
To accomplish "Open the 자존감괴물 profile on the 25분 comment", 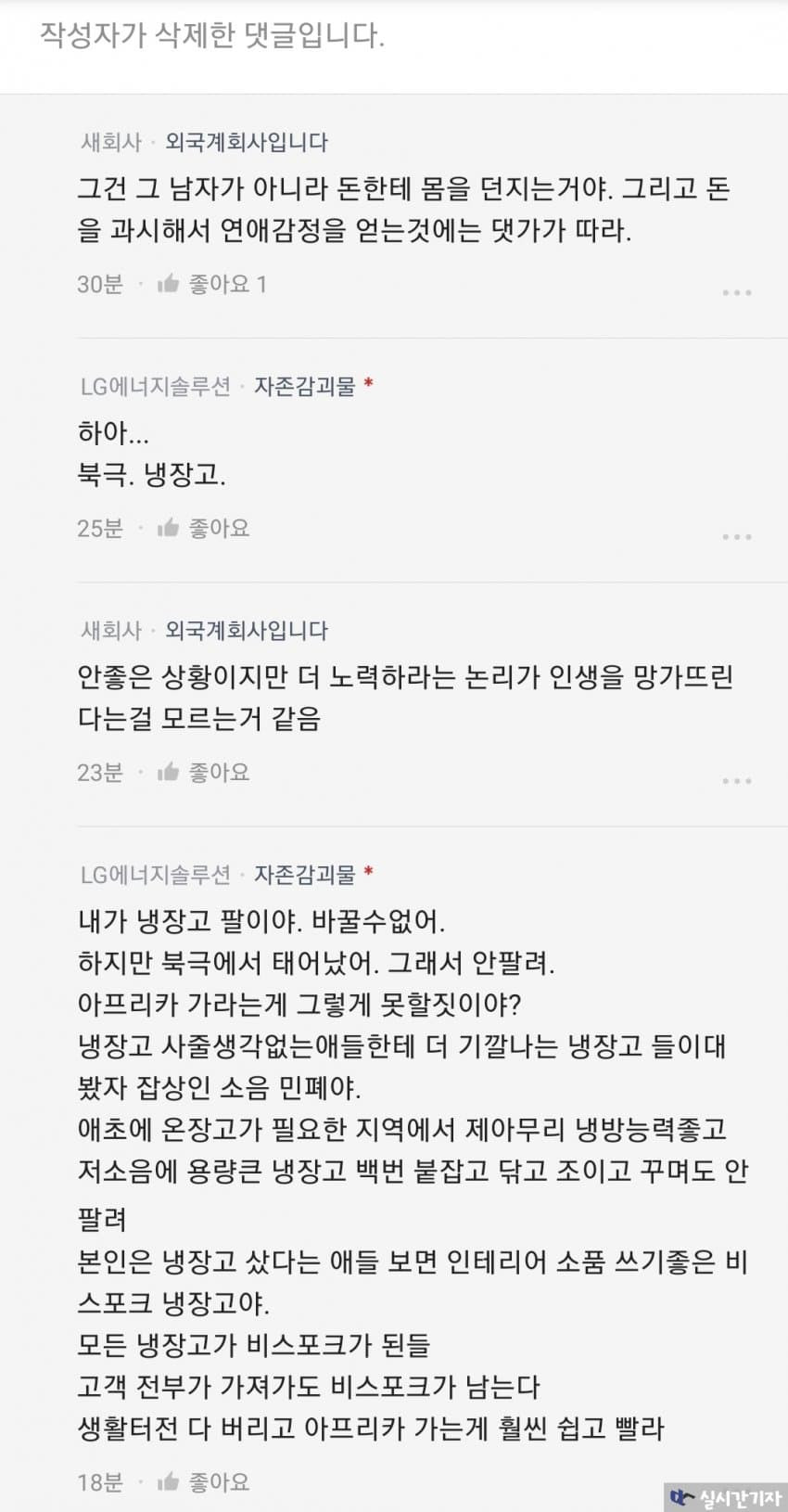I will point(305,386).
